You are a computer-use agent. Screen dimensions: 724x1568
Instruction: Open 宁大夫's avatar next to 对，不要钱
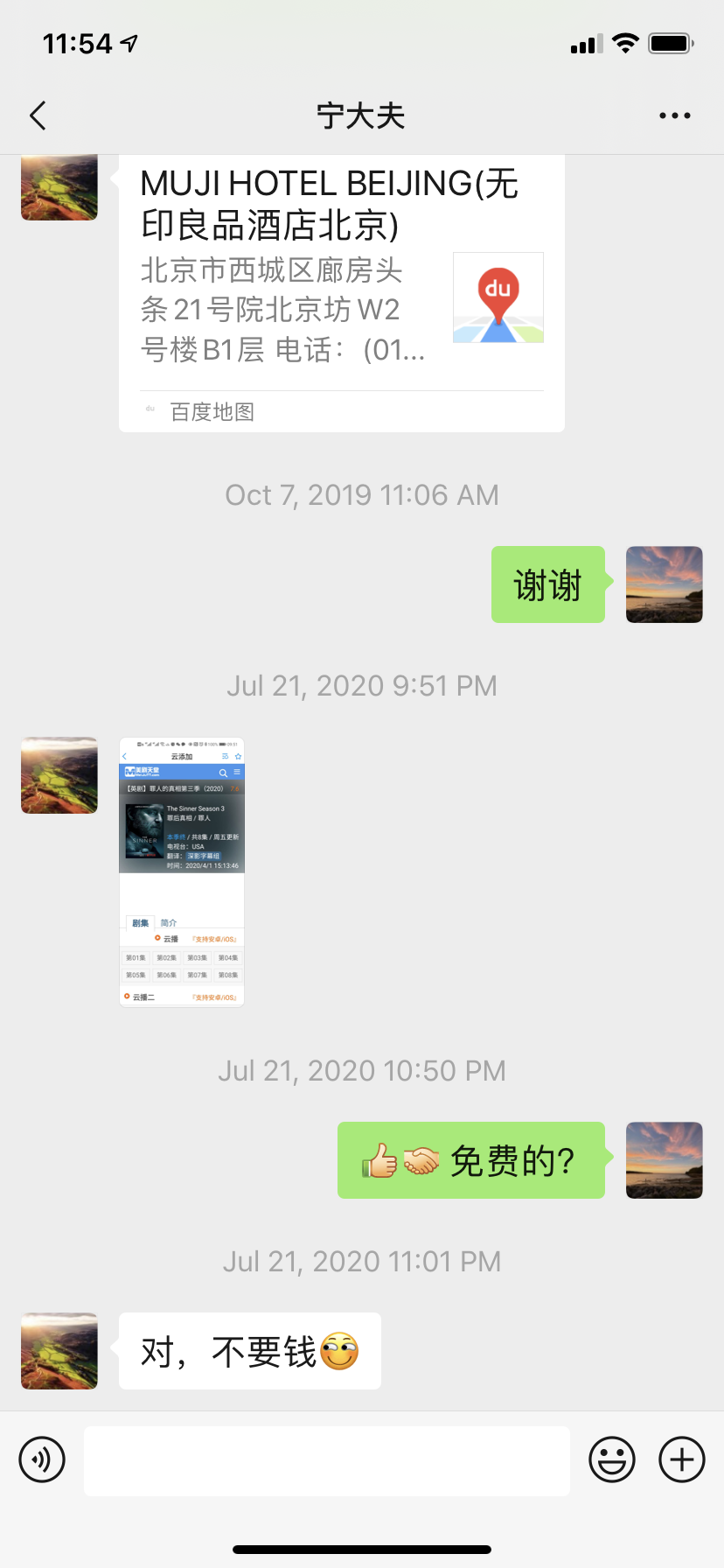[x=59, y=1351]
